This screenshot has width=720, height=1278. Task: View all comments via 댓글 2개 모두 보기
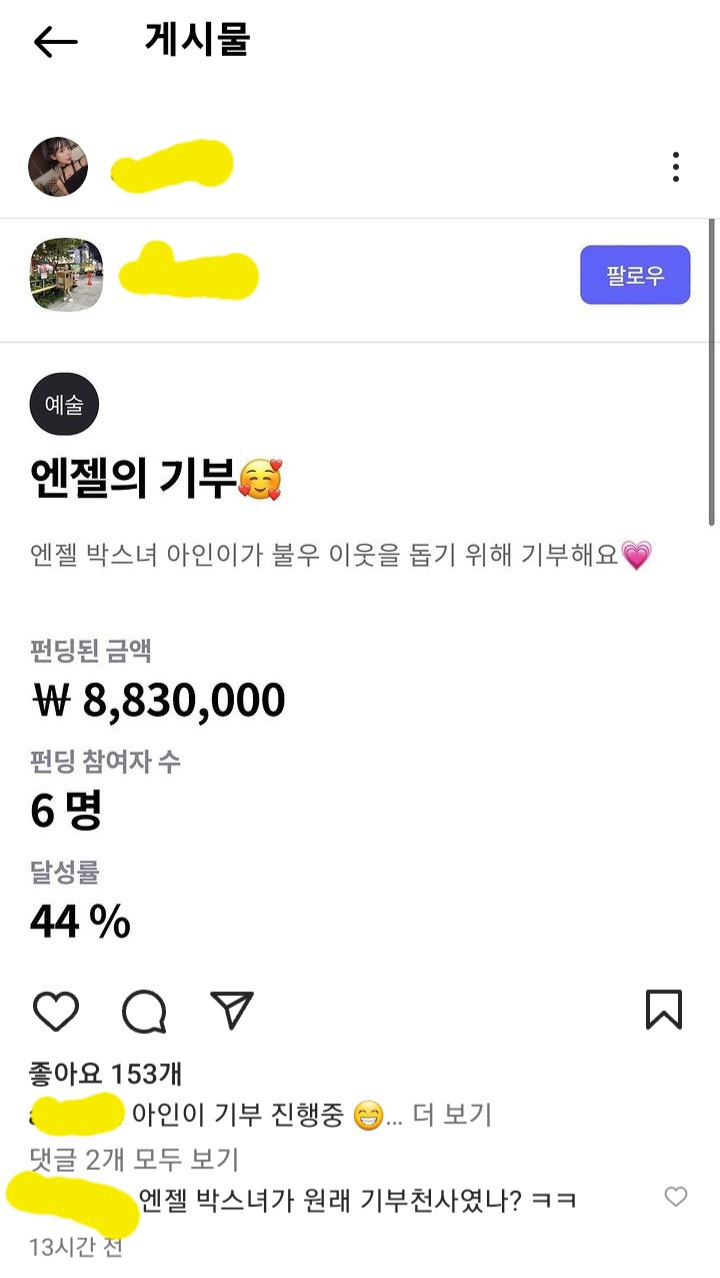134,1159
